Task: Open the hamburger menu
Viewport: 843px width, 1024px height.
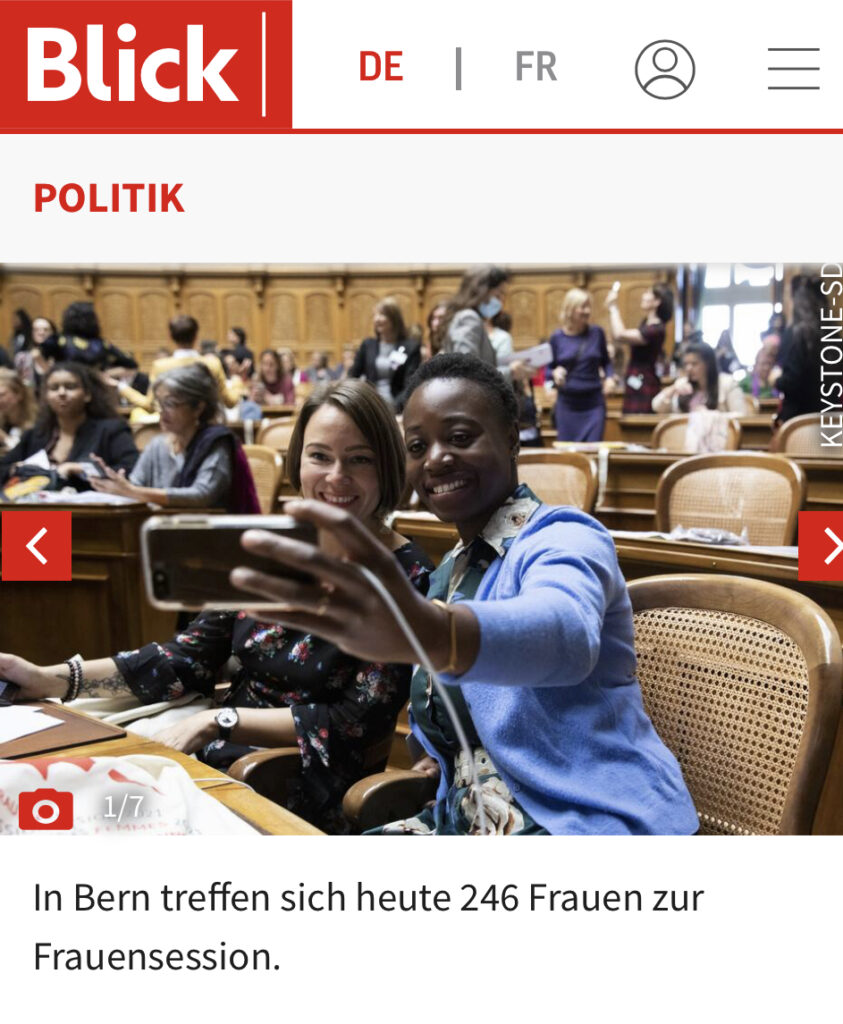Action: point(793,69)
